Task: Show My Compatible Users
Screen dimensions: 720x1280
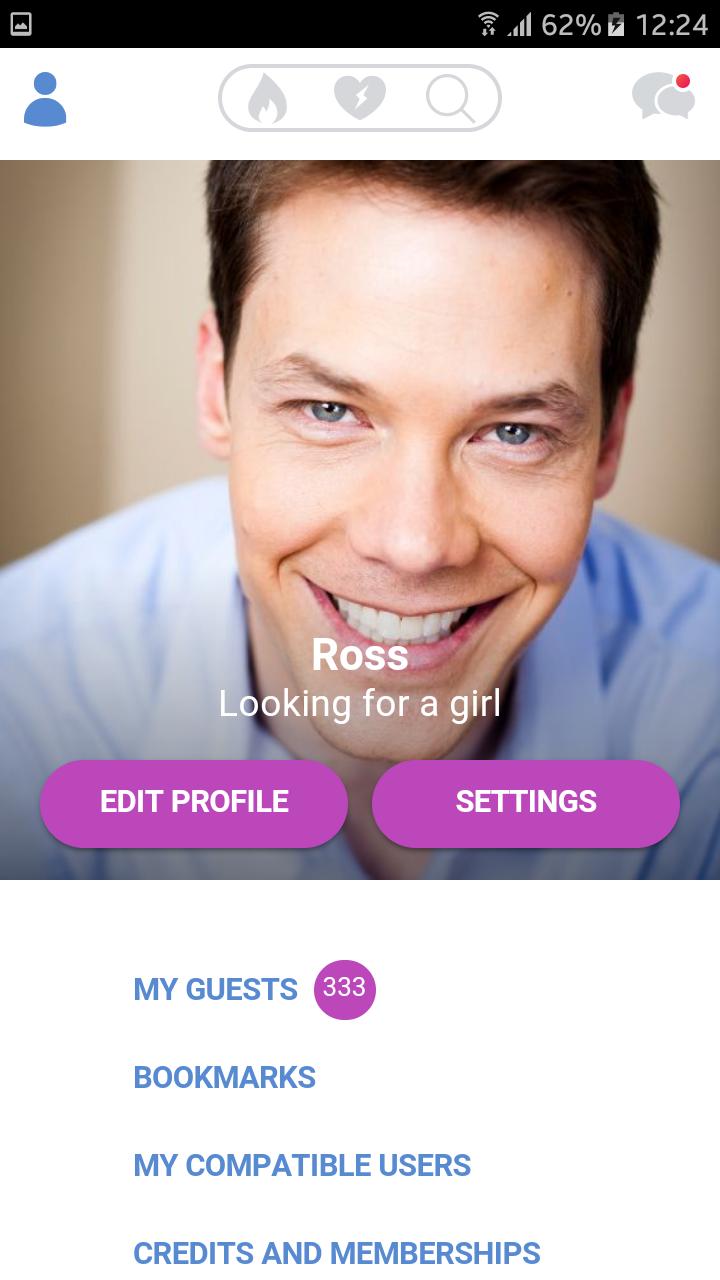Action: click(x=302, y=1165)
